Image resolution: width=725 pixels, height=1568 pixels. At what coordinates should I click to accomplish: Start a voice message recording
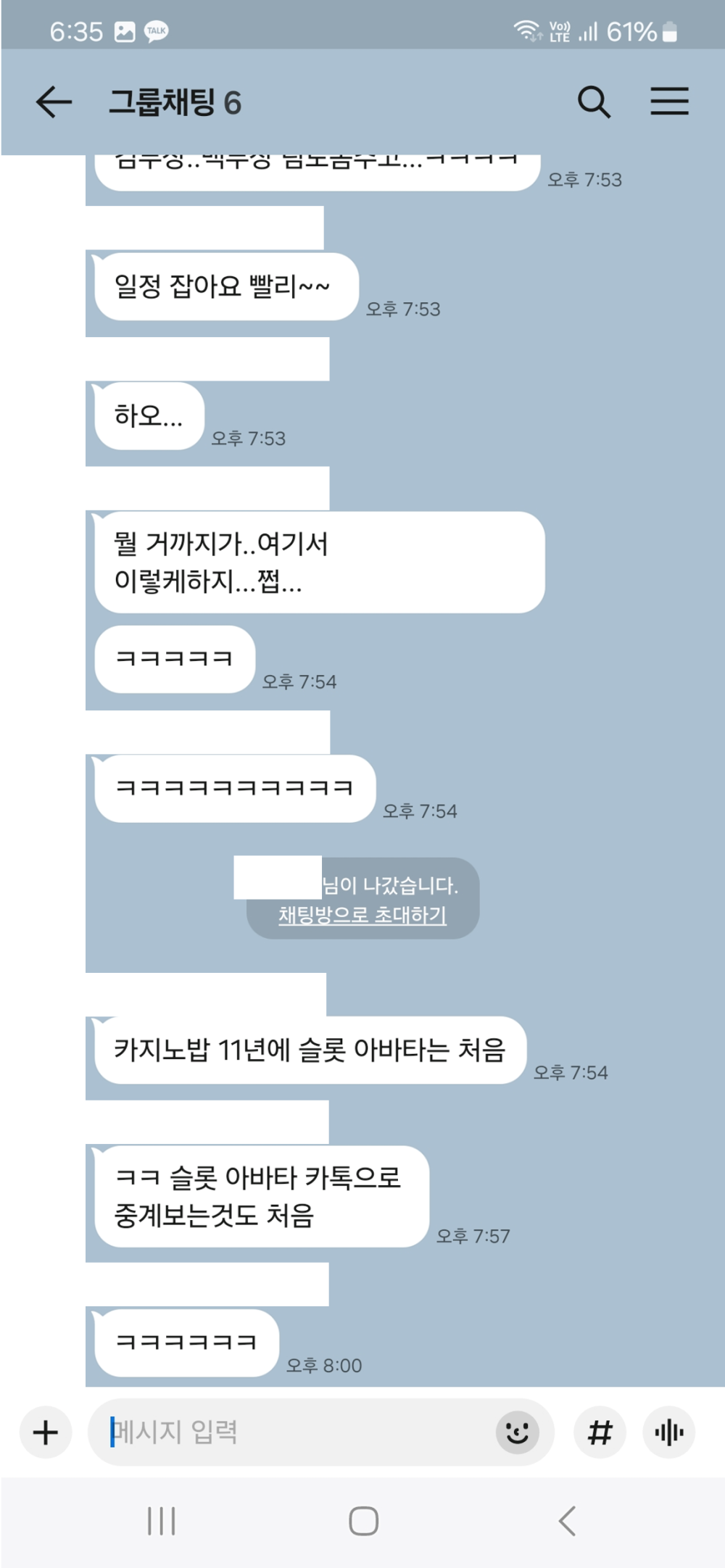pyautogui.click(x=668, y=1432)
